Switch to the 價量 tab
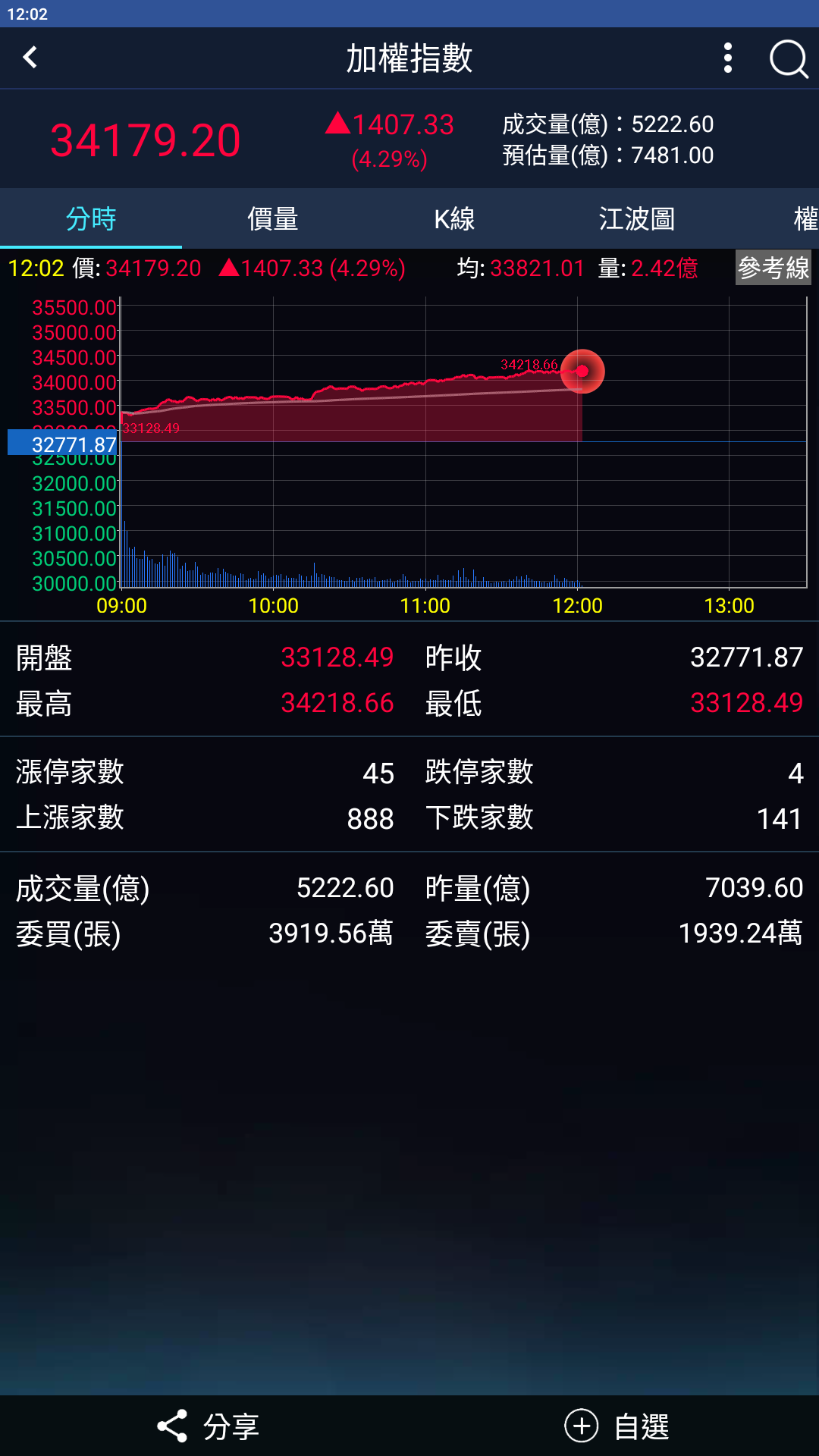819x1456 pixels. (x=273, y=219)
